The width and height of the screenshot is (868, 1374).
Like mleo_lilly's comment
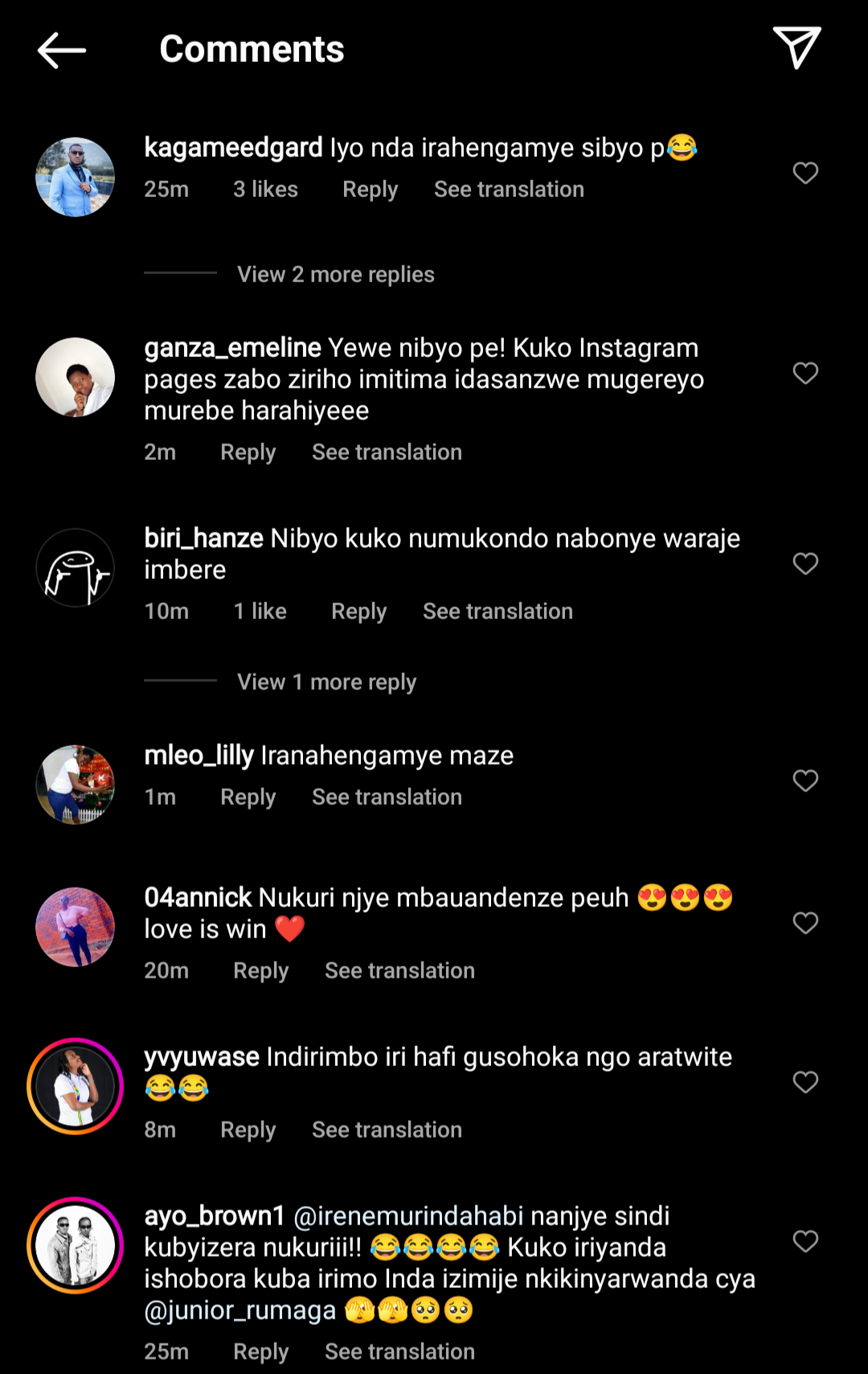pyautogui.click(x=805, y=781)
